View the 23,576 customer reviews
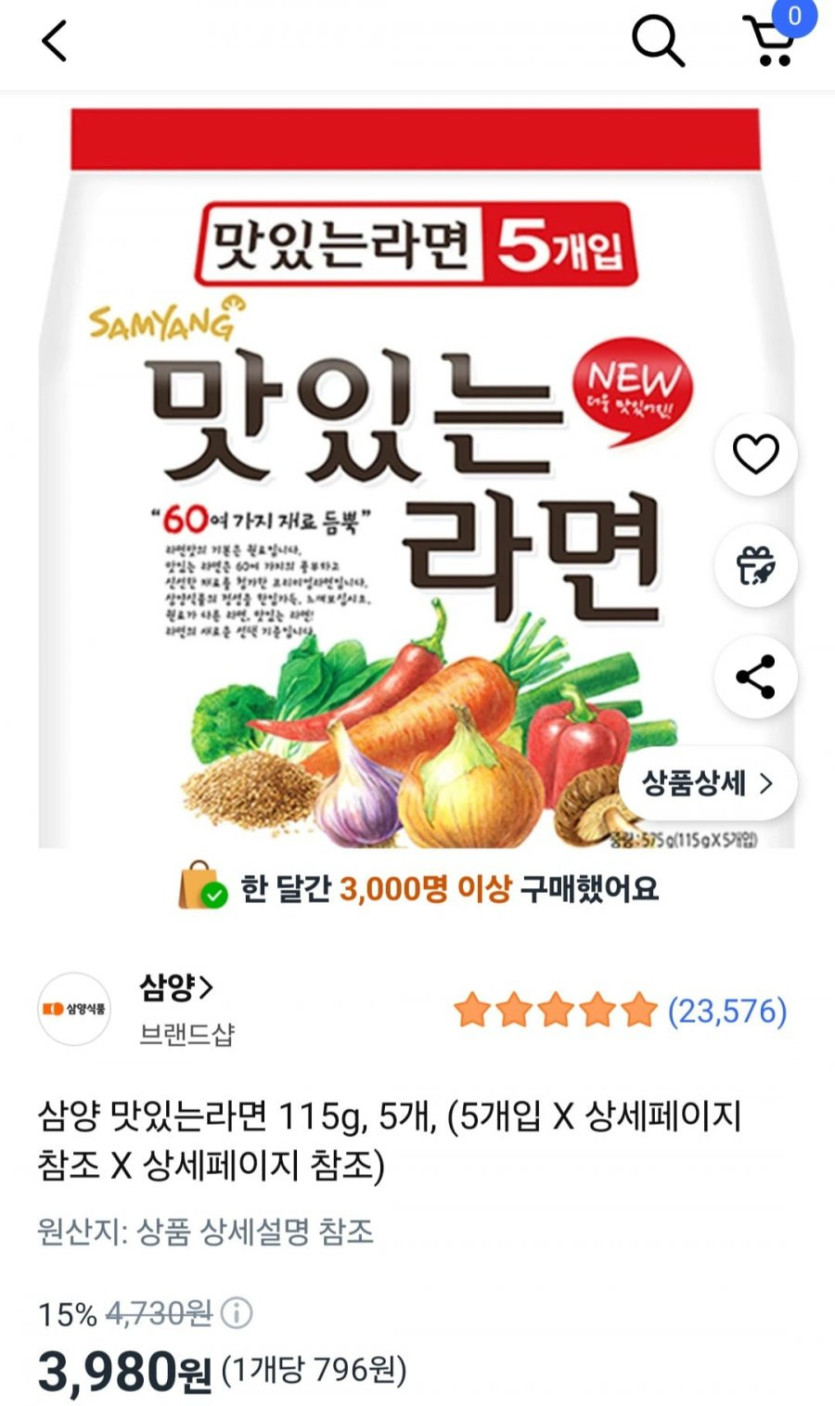This screenshot has height=1406, width=835. coord(726,1011)
